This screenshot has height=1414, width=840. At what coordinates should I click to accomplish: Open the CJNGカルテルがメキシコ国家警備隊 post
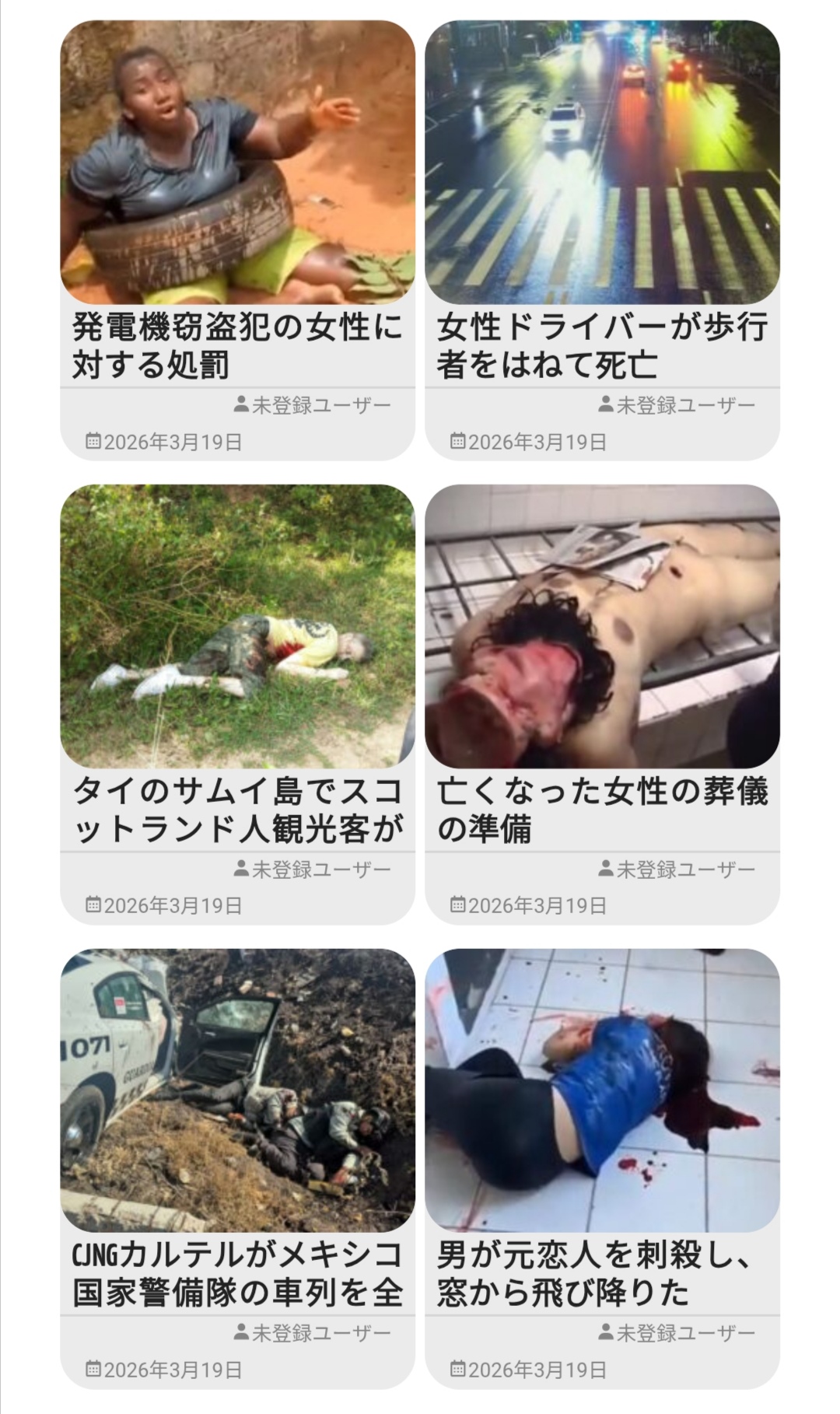[x=237, y=1274]
